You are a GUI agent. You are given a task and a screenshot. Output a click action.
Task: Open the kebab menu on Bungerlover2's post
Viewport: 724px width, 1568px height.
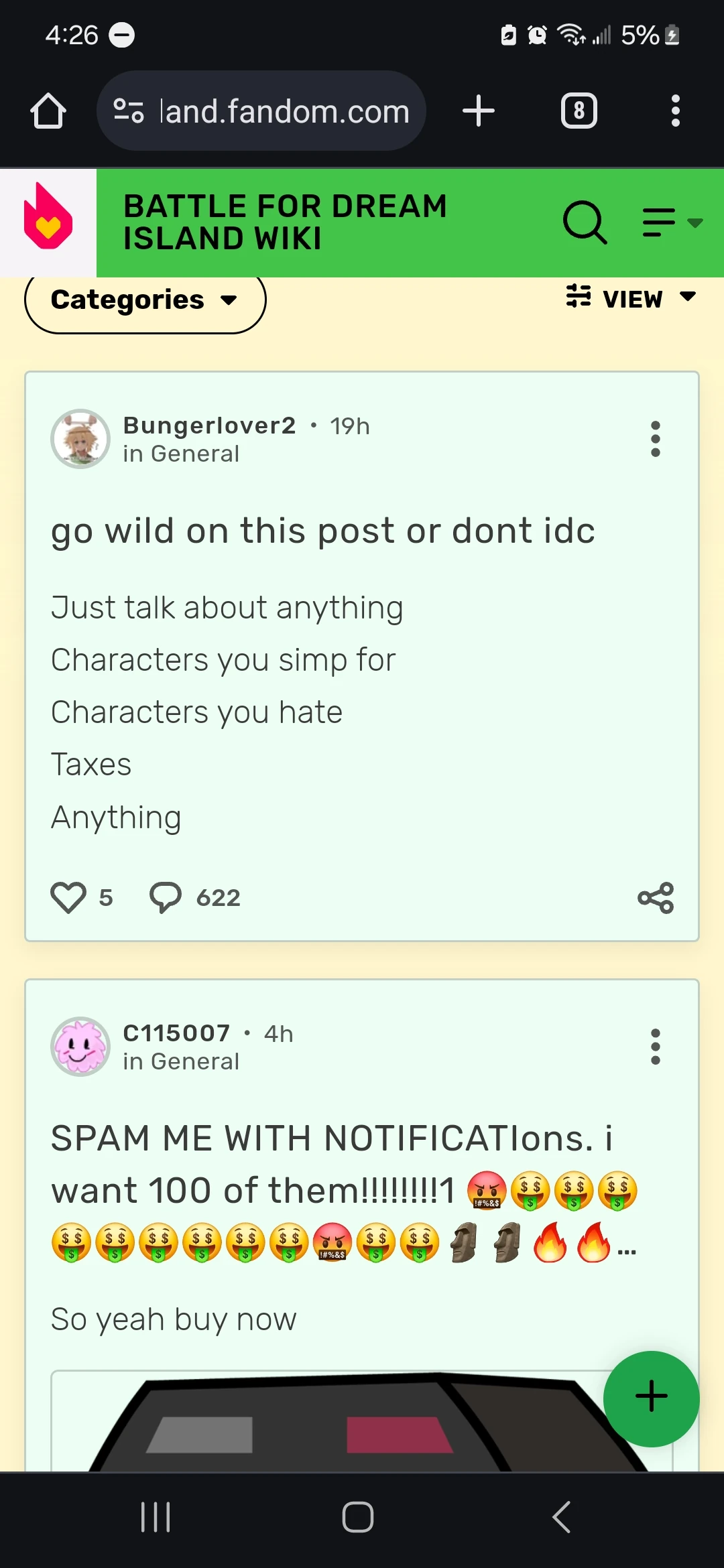(655, 439)
